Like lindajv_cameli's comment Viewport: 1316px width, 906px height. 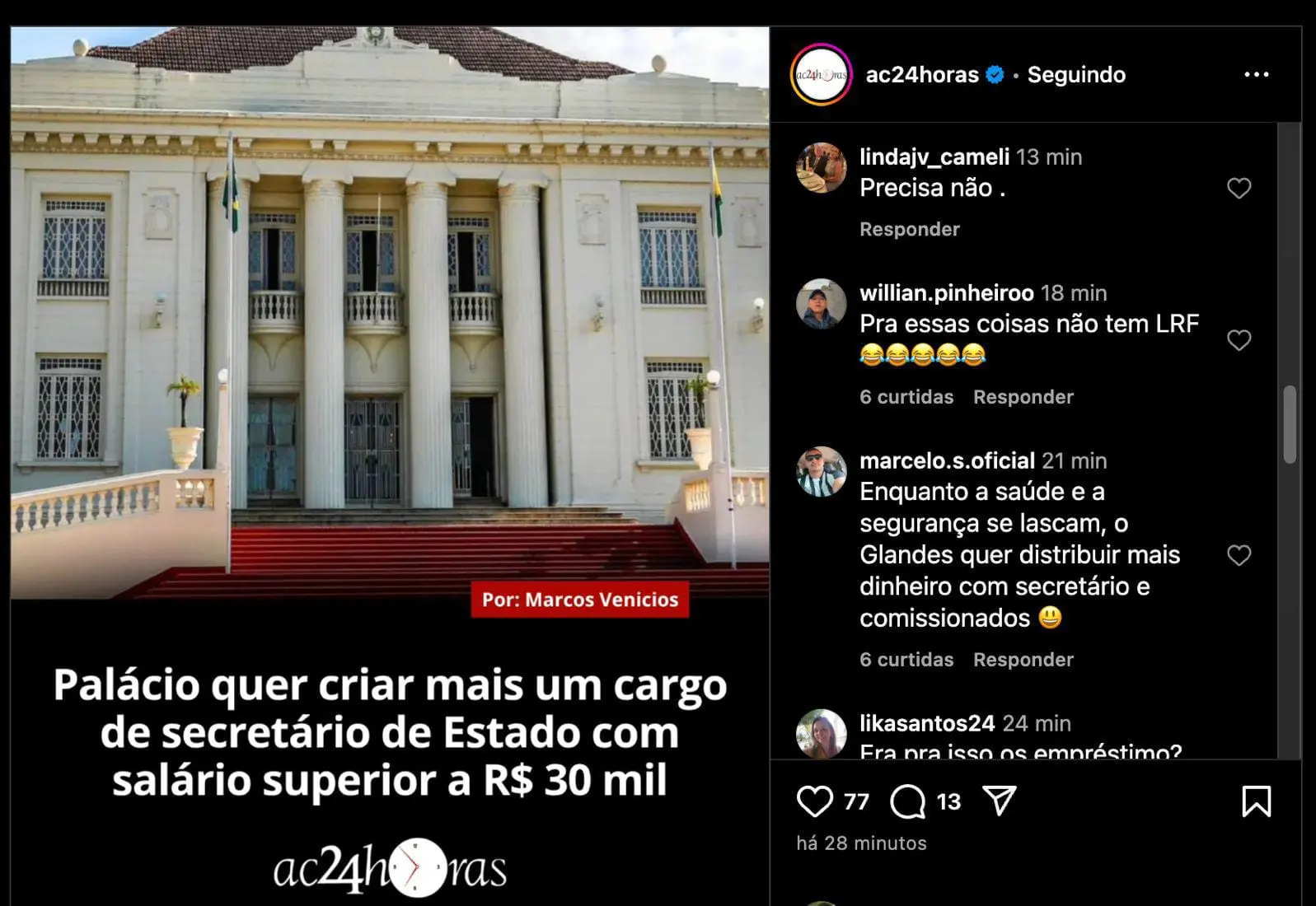tap(1239, 189)
